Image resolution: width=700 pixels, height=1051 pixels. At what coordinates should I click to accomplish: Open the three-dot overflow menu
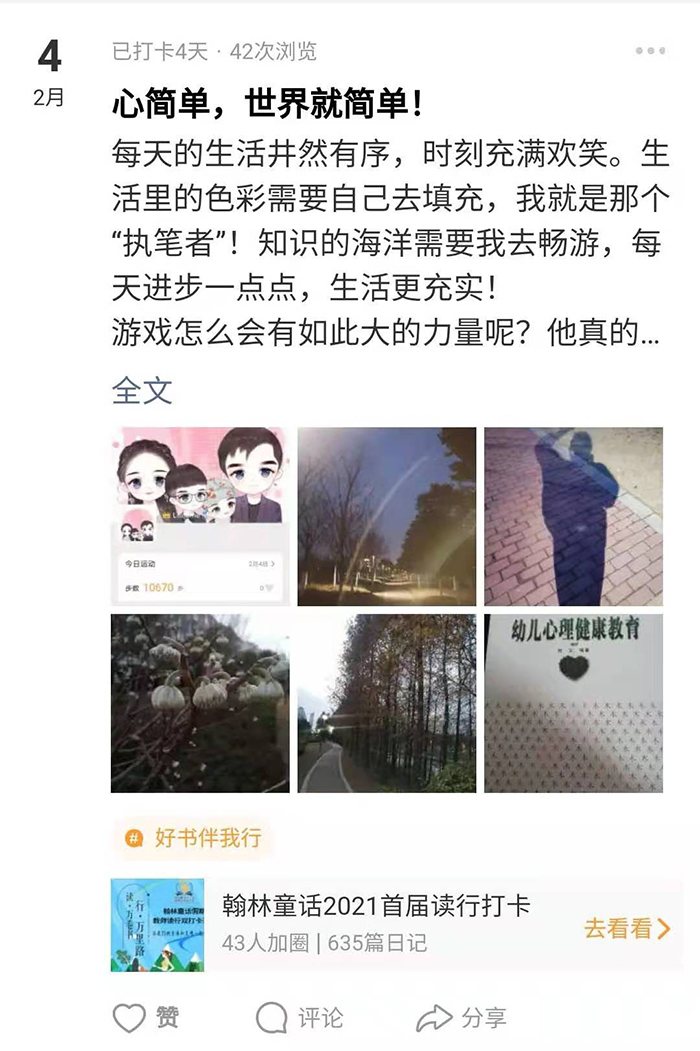(x=649, y=51)
